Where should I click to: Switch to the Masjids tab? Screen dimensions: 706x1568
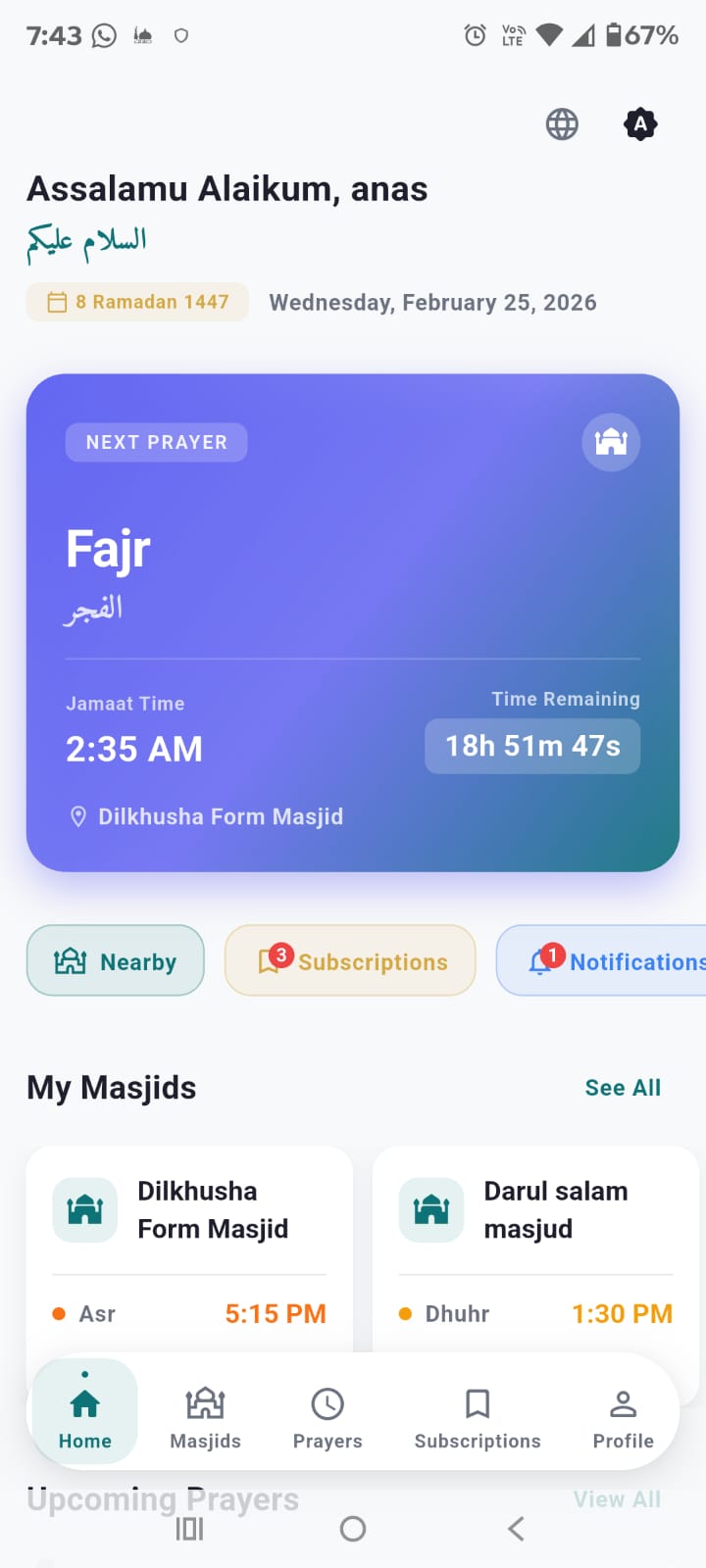[205, 1411]
